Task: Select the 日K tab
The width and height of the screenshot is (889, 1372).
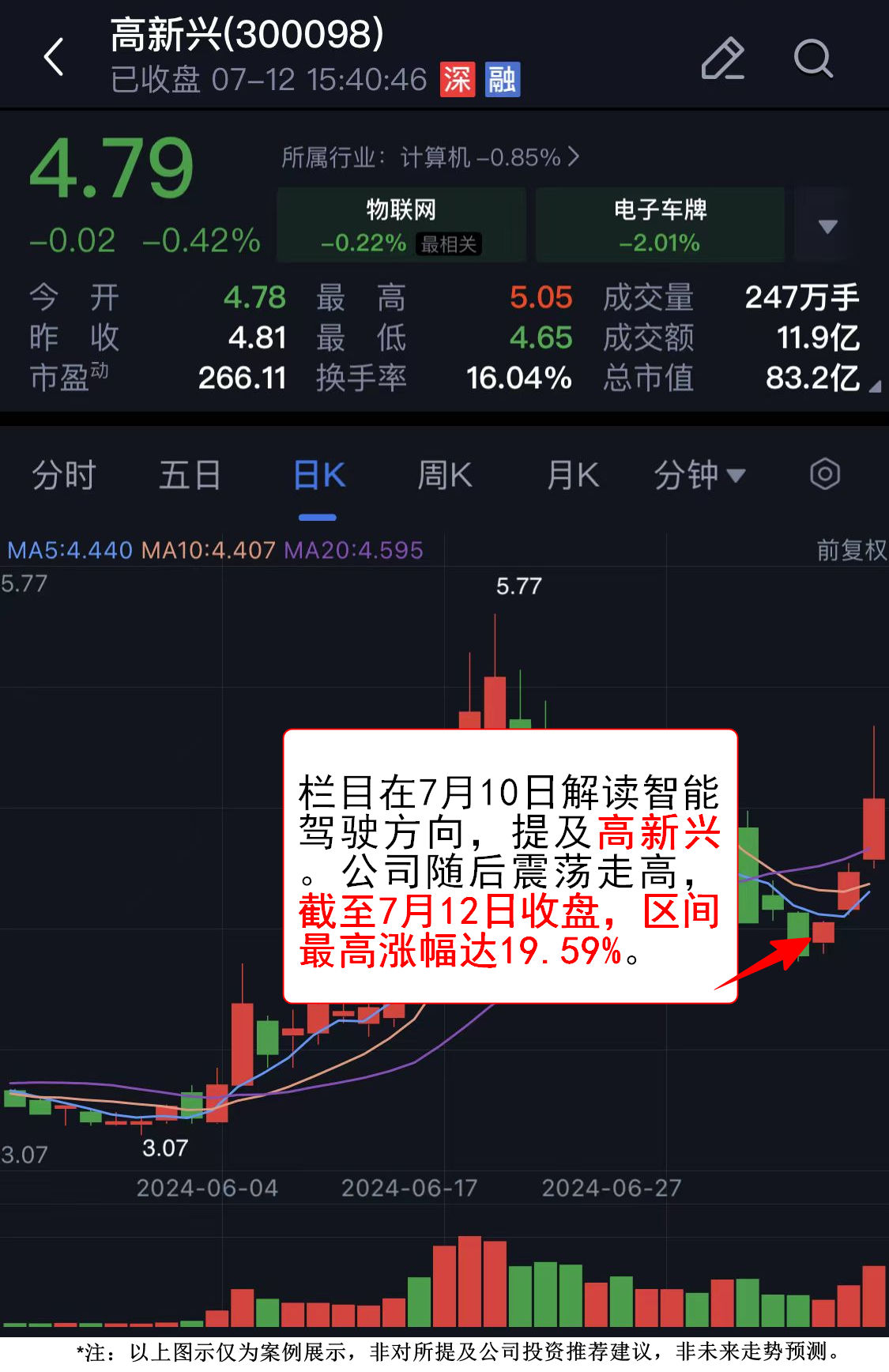Action: pos(318,476)
